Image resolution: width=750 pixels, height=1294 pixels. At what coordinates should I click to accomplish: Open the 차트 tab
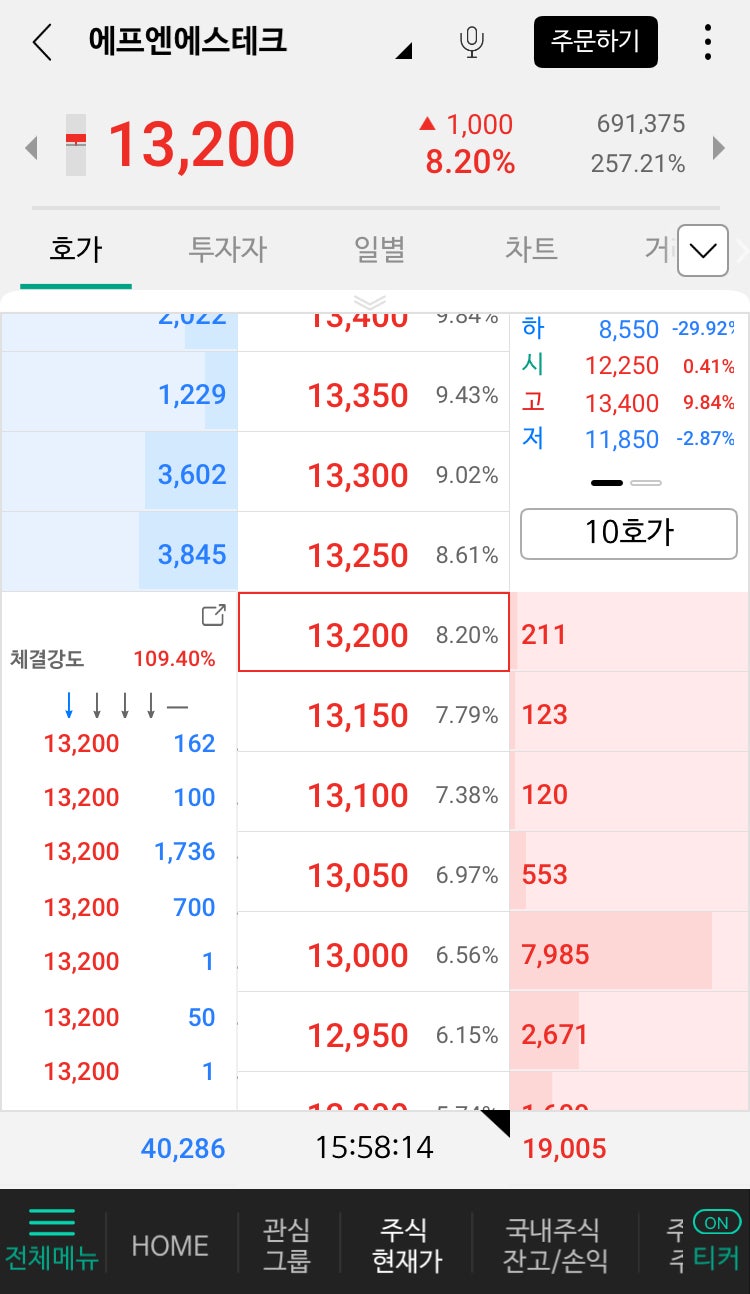(529, 250)
